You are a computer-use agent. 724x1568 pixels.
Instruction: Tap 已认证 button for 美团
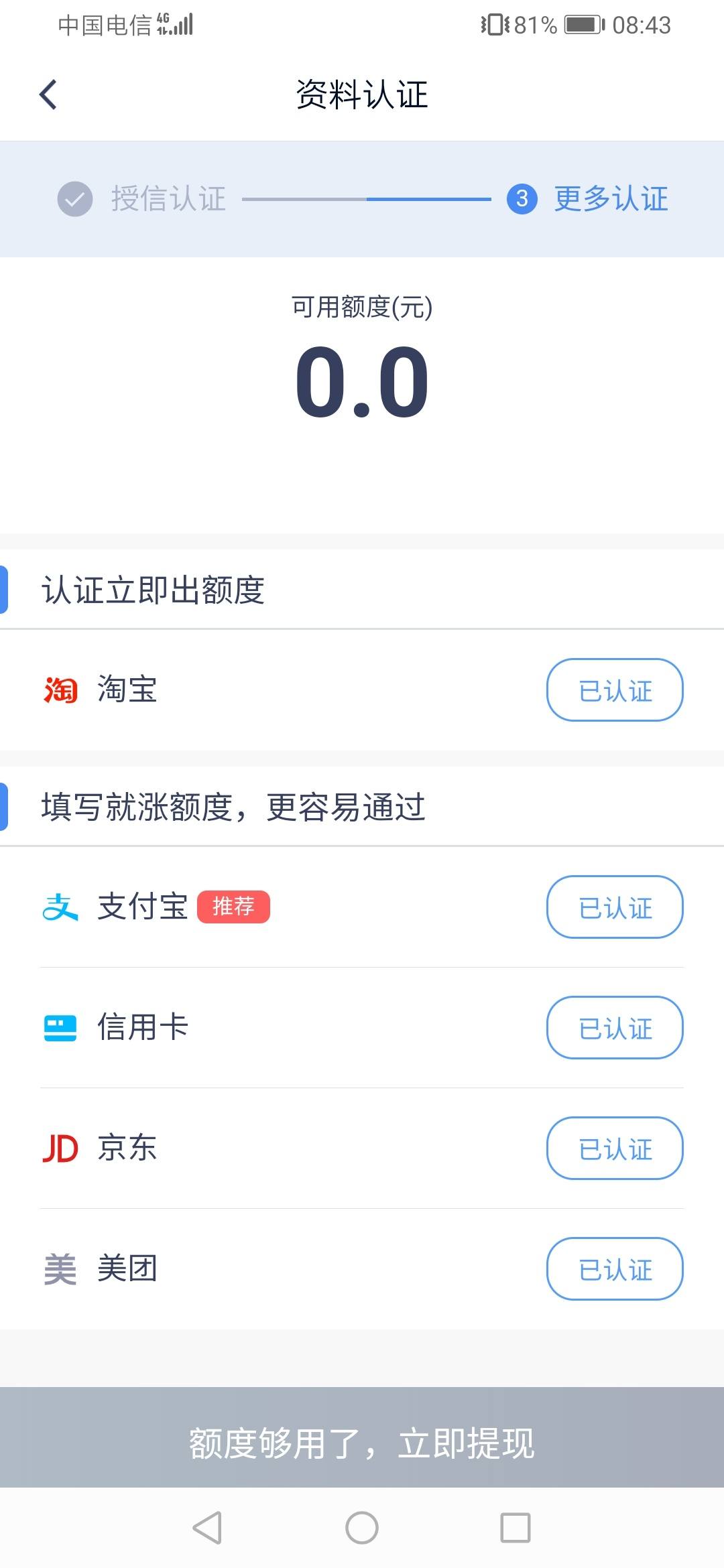click(x=615, y=1269)
